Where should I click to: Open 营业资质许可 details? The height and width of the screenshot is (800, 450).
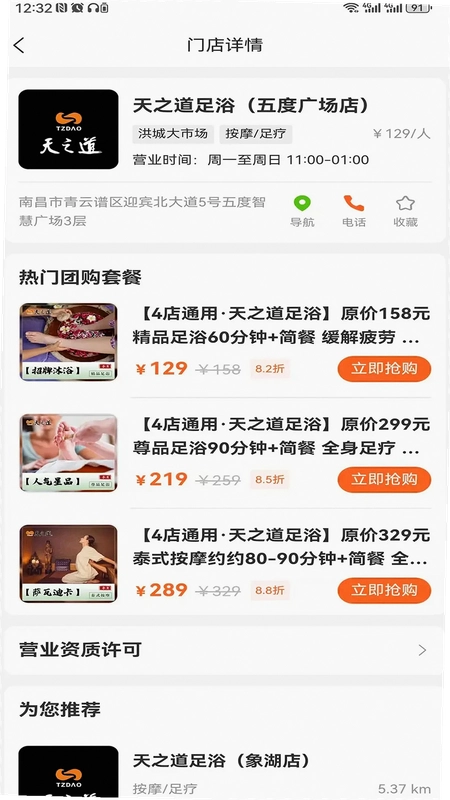coord(223,650)
